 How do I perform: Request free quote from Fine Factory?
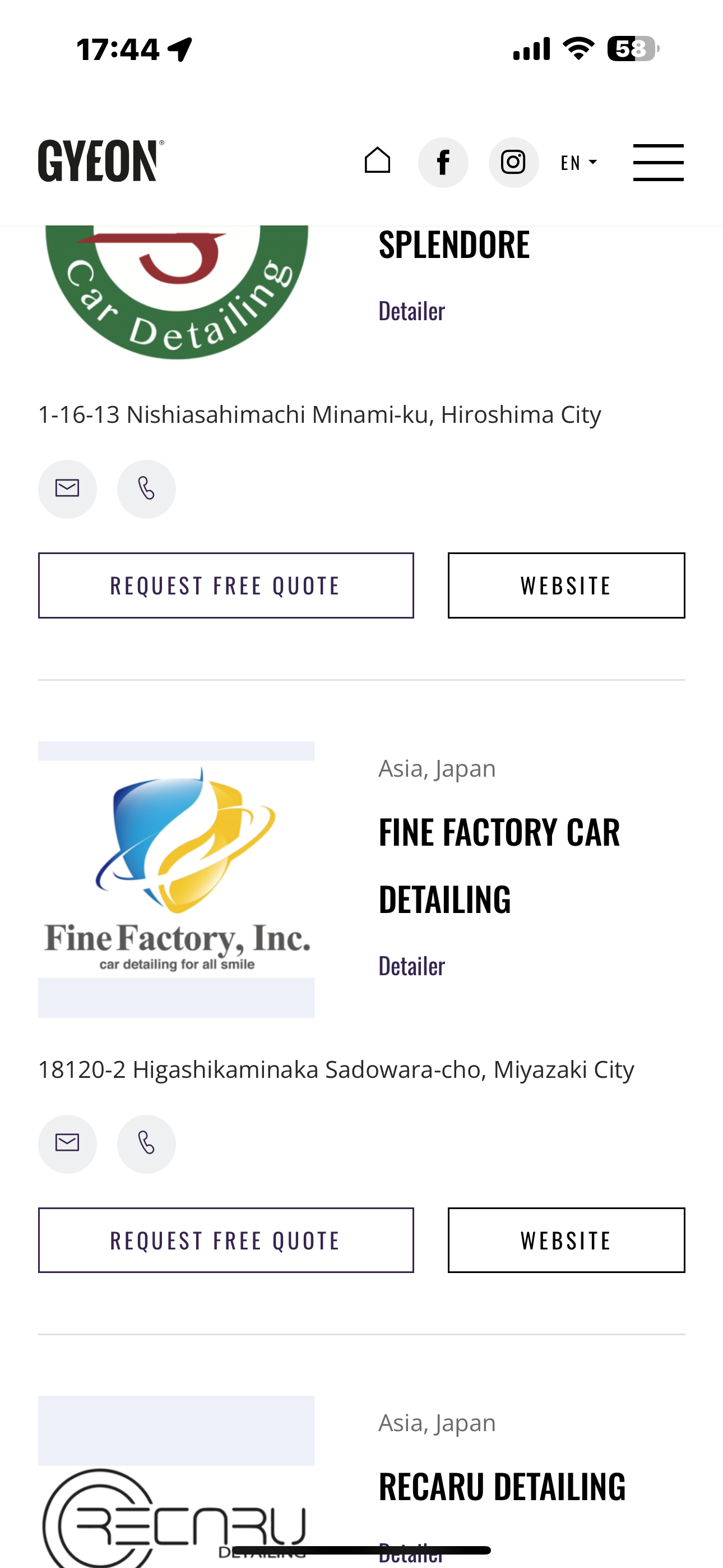[226, 1240]
